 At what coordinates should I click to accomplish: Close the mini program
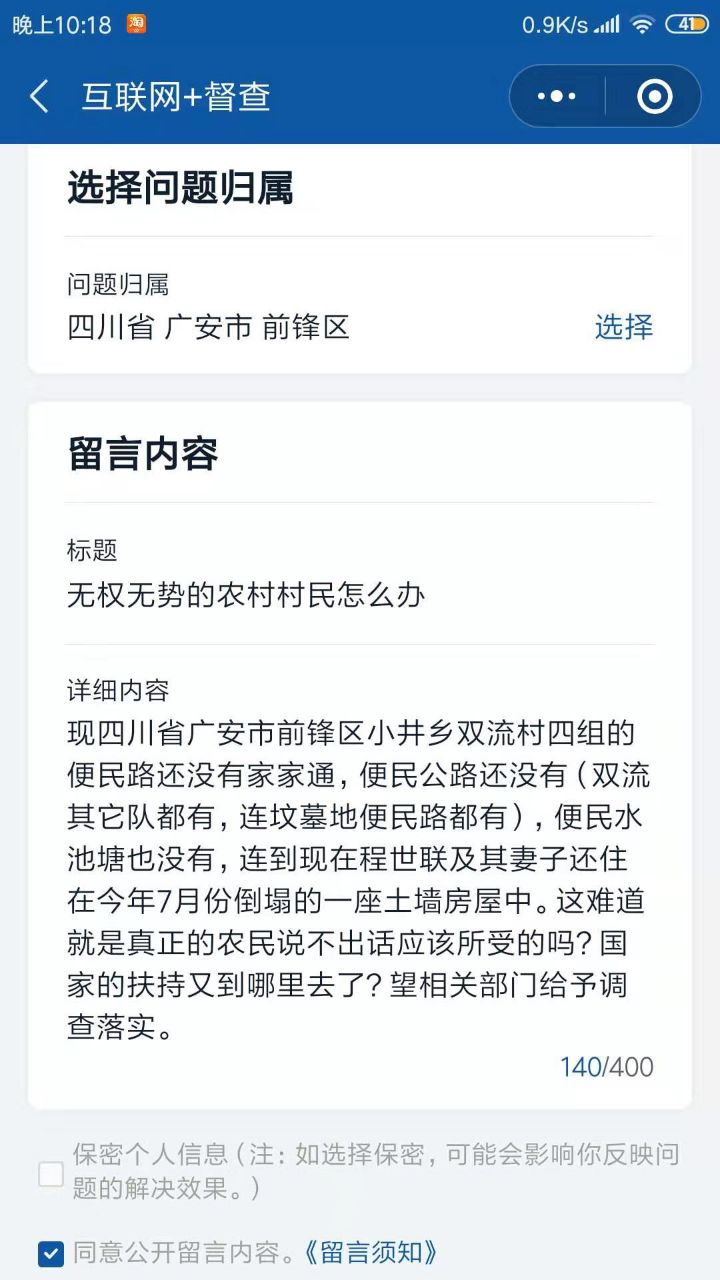pos(654,97)
